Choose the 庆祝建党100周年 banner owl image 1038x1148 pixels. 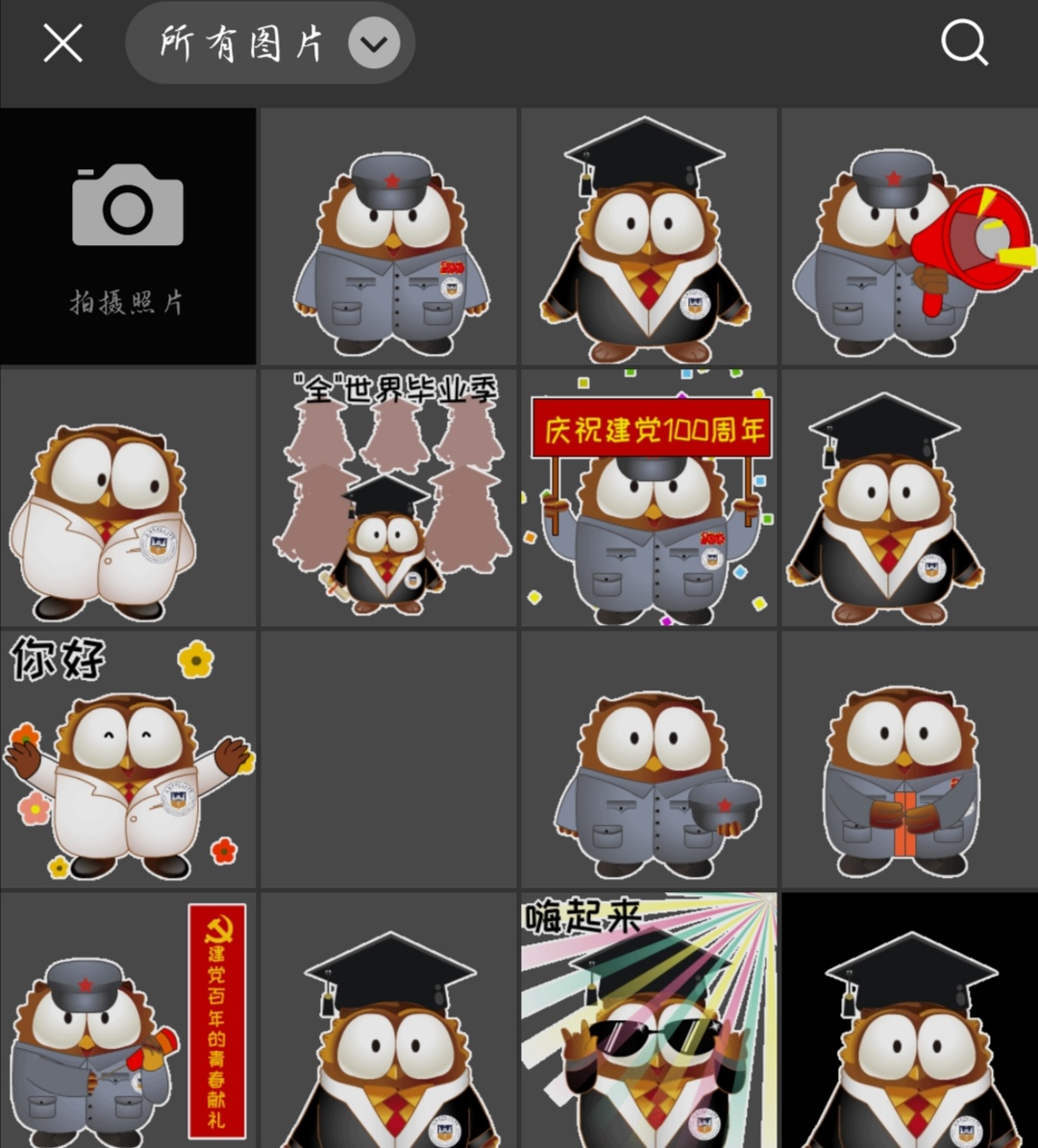(x=649, y=498)
